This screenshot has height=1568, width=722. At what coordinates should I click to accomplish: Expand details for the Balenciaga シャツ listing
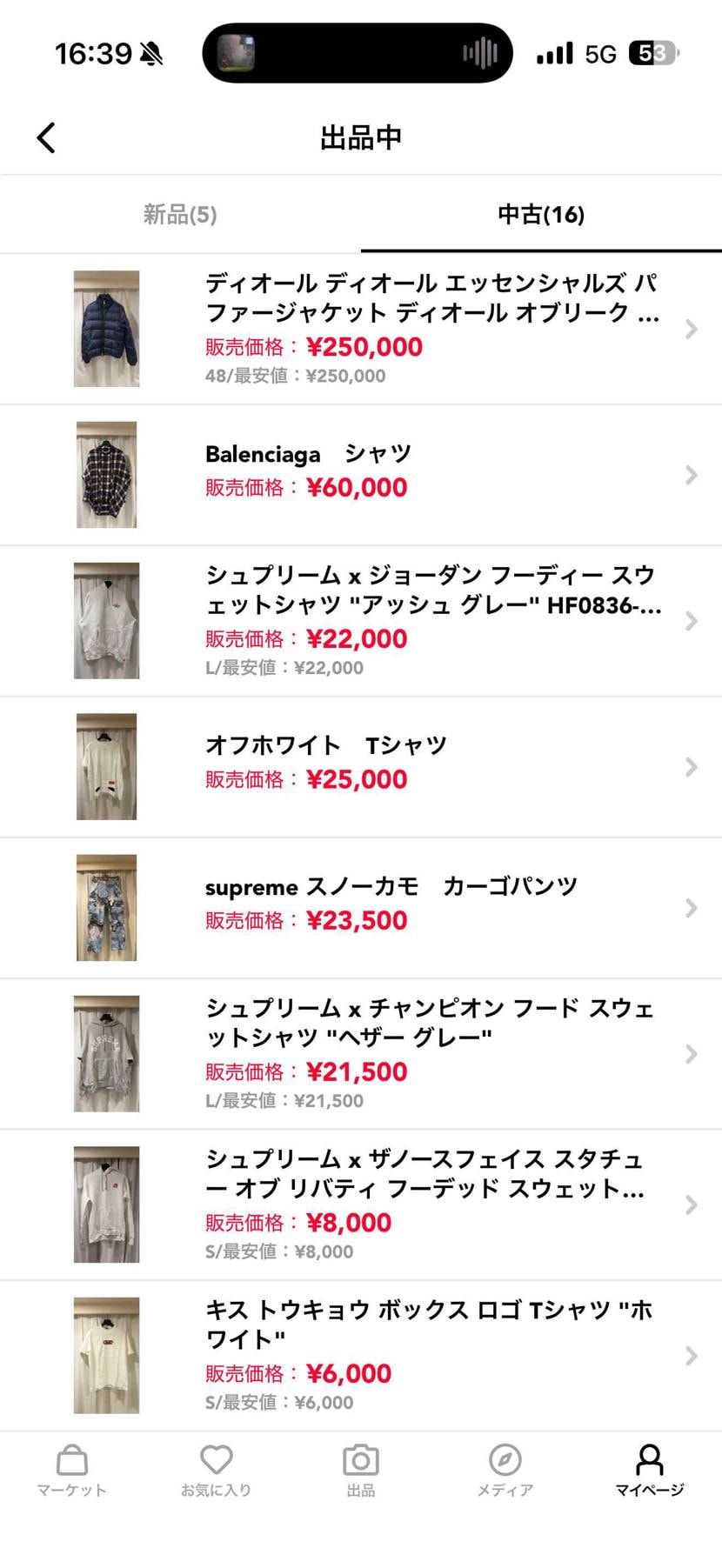[x=691, y=475]
